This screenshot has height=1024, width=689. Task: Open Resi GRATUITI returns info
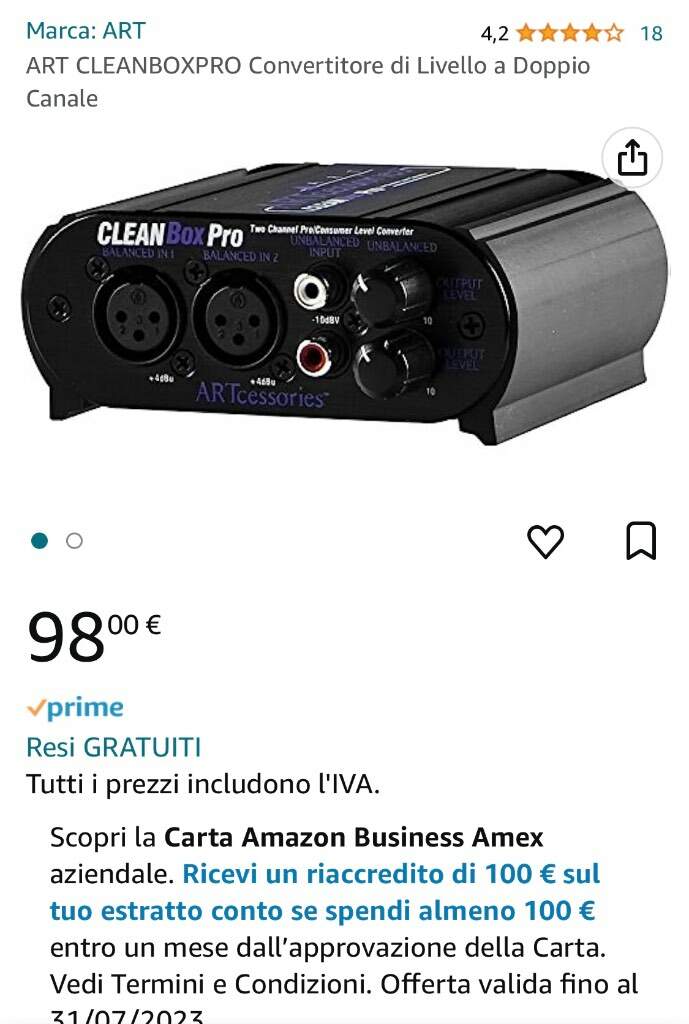(113, 747)
